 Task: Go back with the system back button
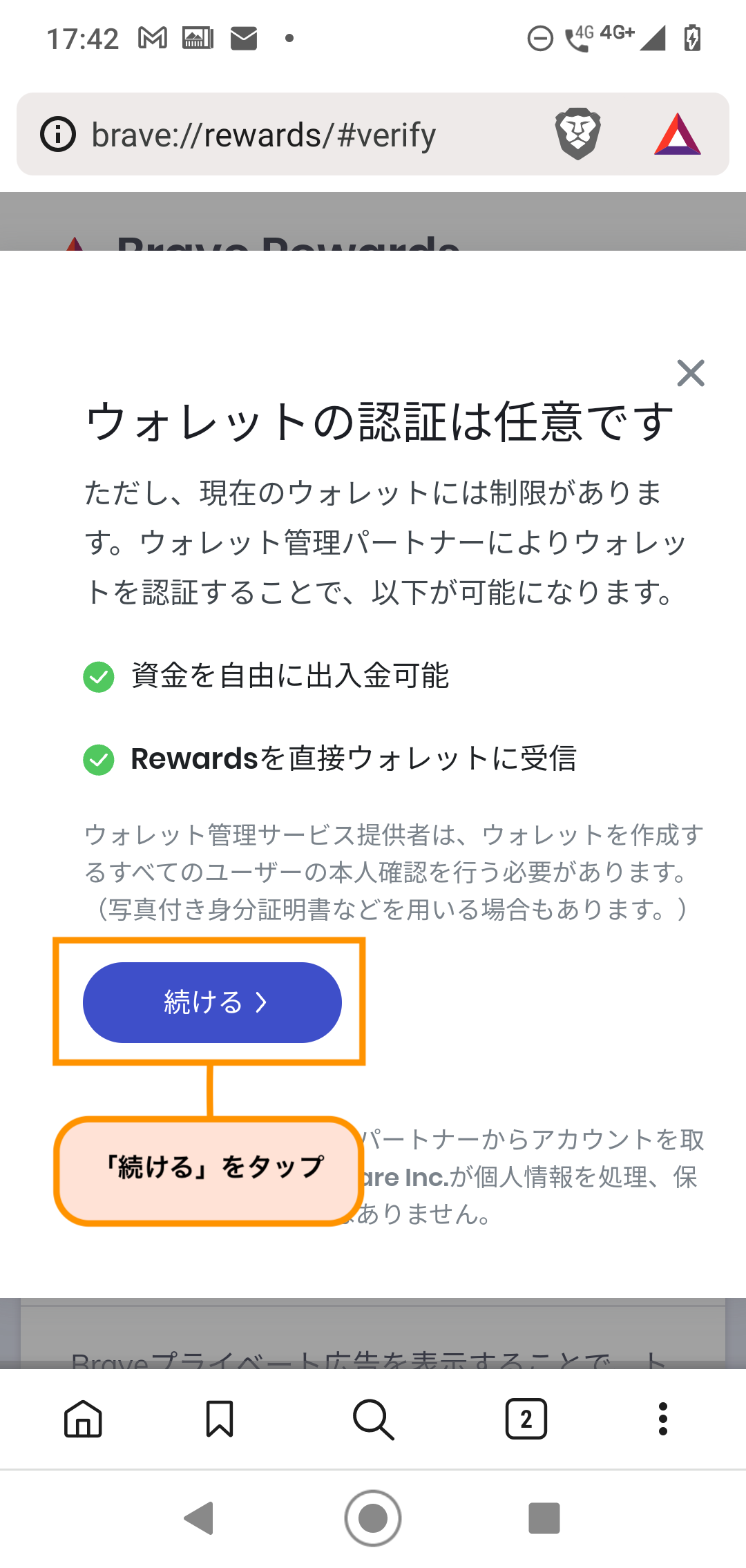199,1518
